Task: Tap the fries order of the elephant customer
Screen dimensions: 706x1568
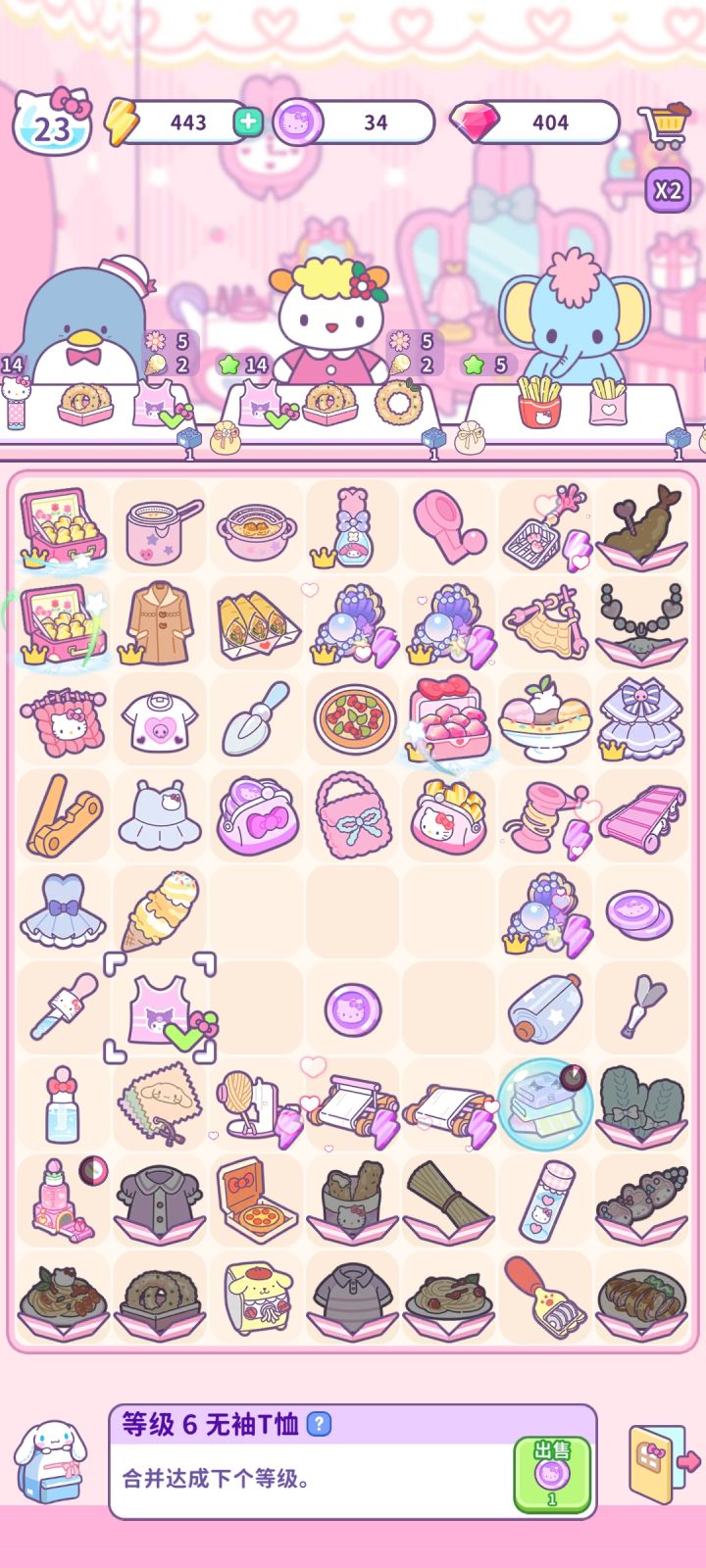Action: click(x=538, y=402)
